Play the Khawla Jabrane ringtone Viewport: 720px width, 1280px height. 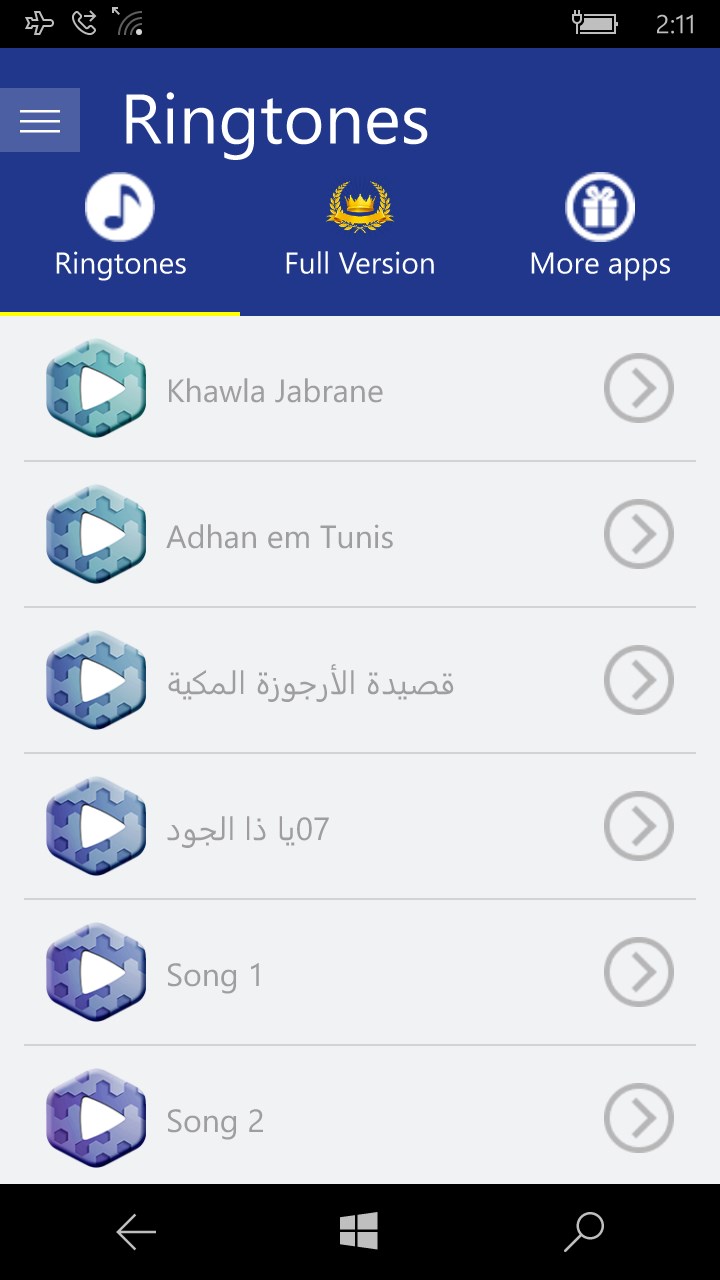tap(96, 388)
